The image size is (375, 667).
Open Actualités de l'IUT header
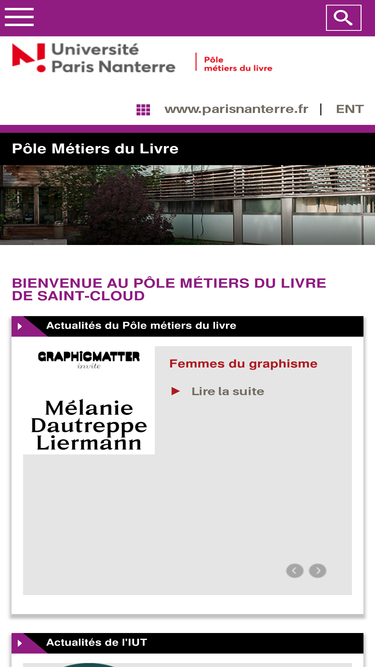[x=97, y=643]
